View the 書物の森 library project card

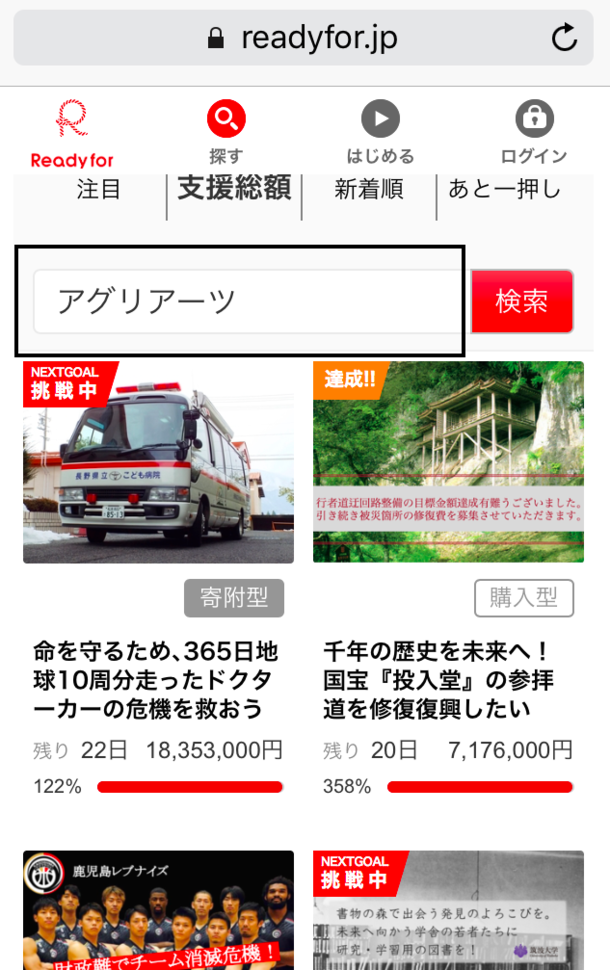448,910
